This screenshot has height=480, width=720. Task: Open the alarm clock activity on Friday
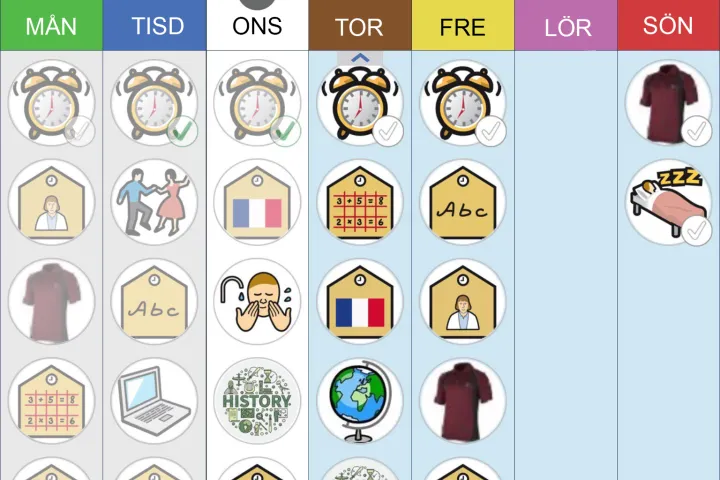[x=462, y=103]
